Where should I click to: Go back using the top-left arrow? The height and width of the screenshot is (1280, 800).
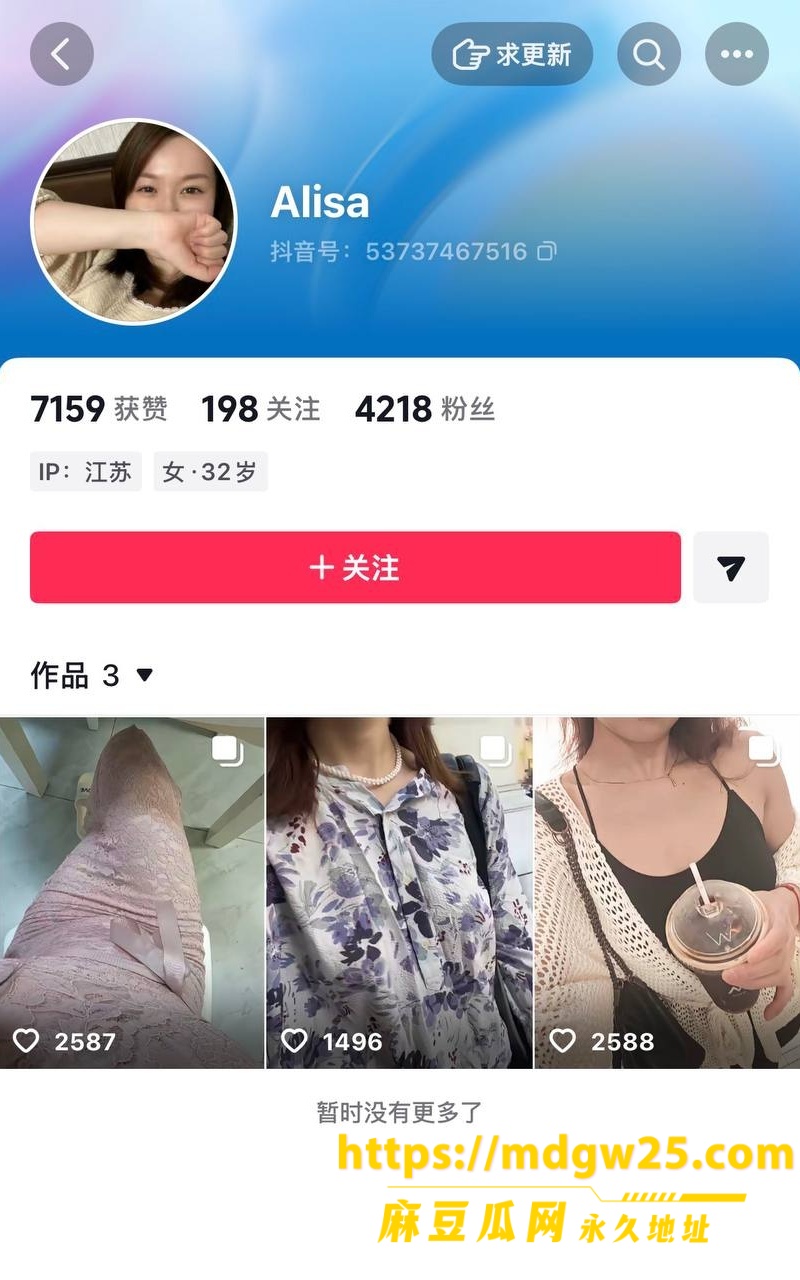[62, 54]
